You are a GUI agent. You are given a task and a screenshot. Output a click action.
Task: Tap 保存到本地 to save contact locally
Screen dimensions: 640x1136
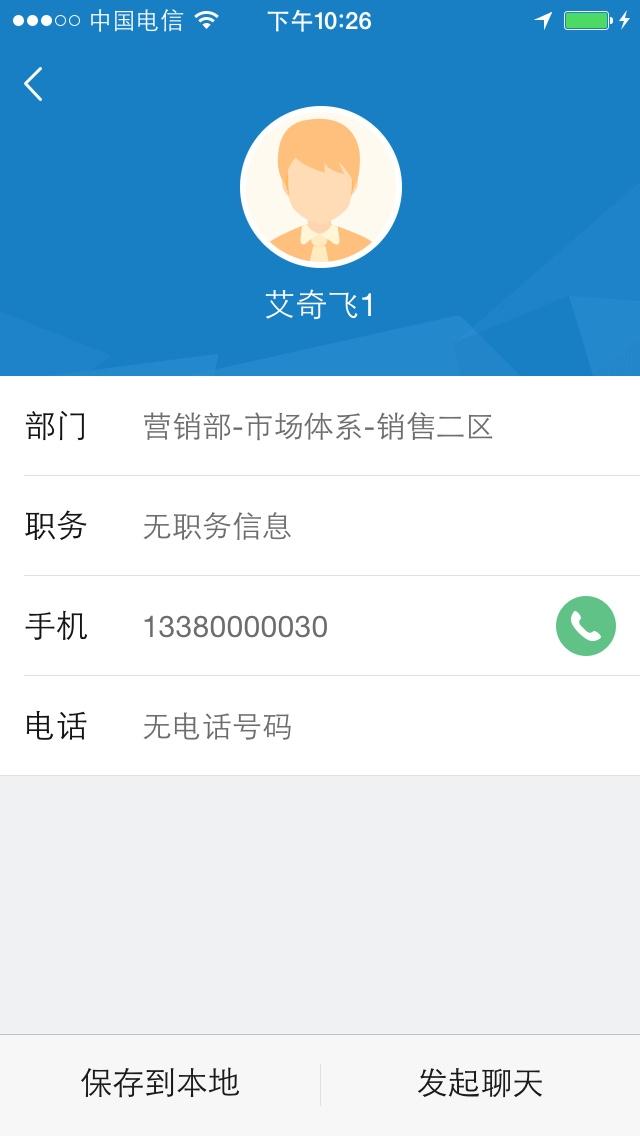click(160, 1083)
